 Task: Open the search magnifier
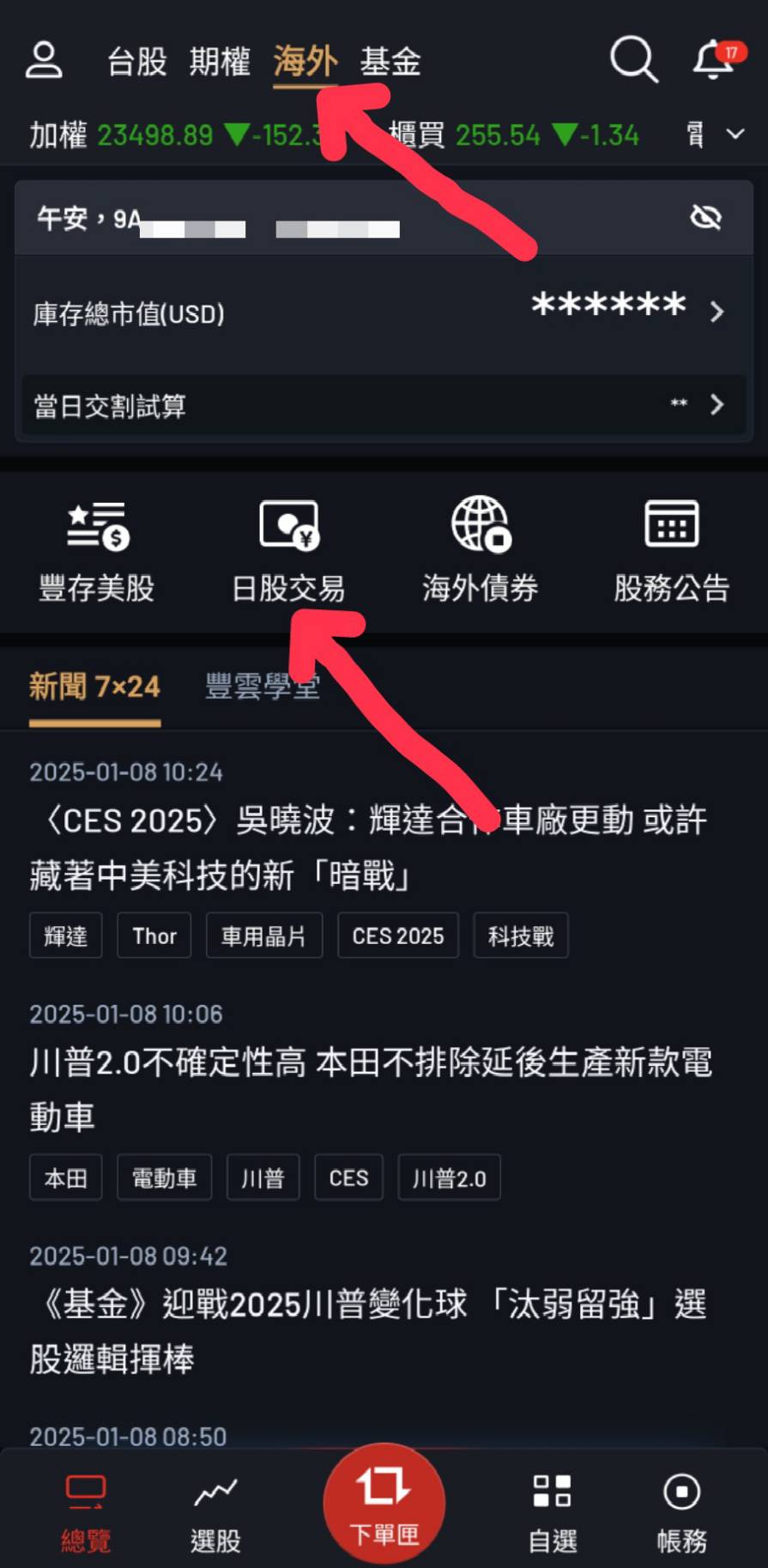[633, 59]
